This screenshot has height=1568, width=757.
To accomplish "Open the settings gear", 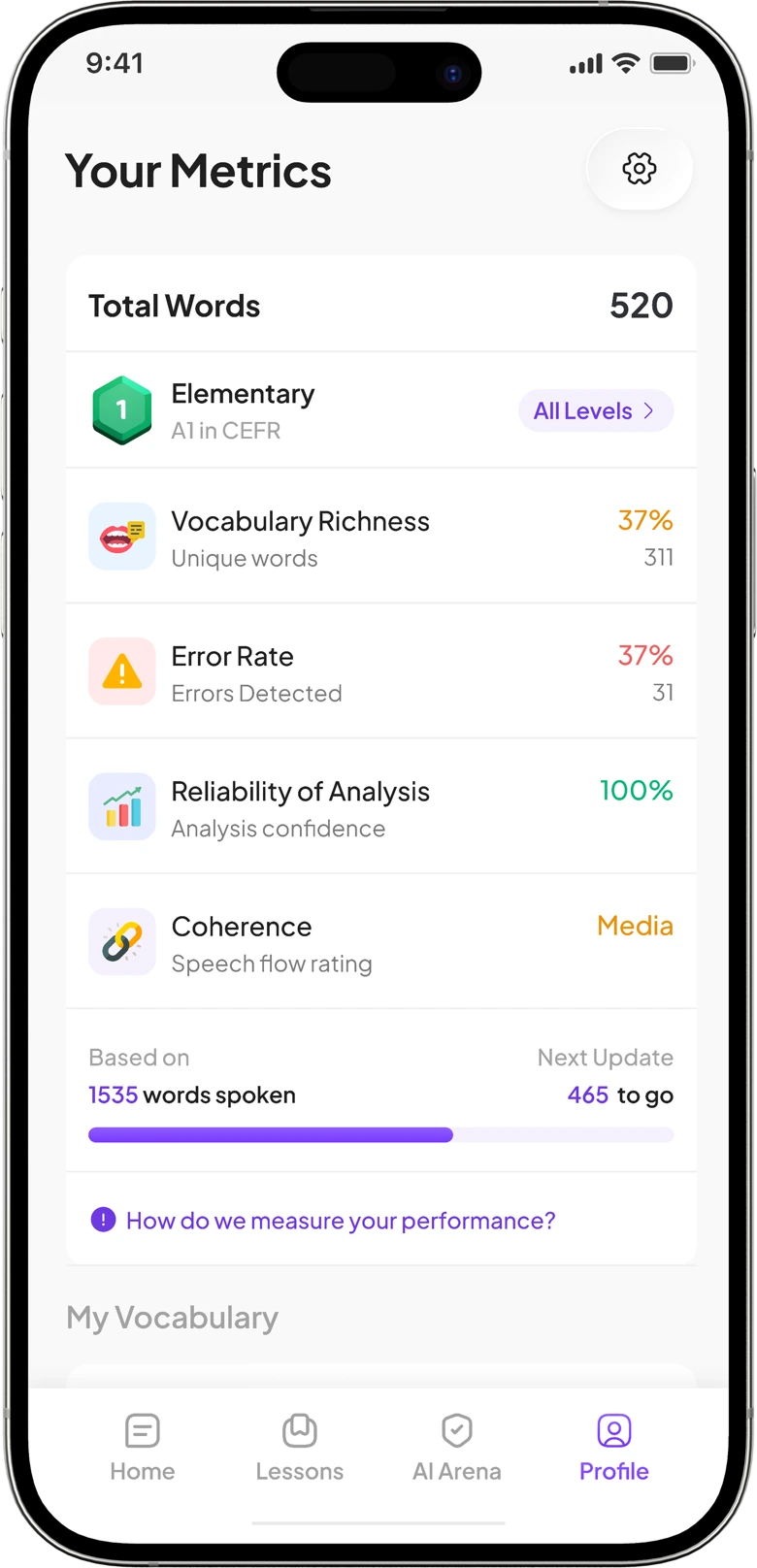I will point(639,169).
